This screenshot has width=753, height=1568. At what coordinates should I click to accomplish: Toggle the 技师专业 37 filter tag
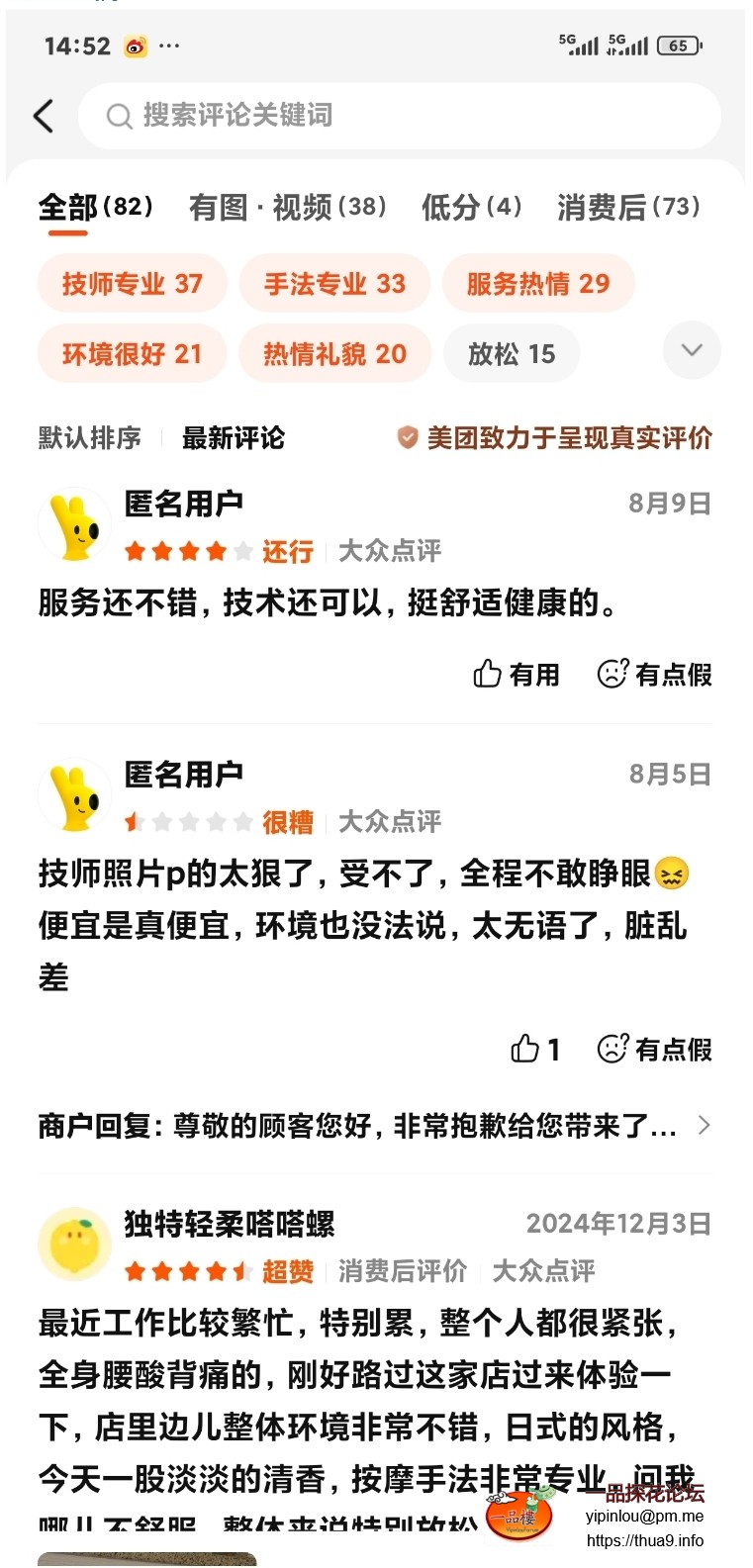coord(132,283)
